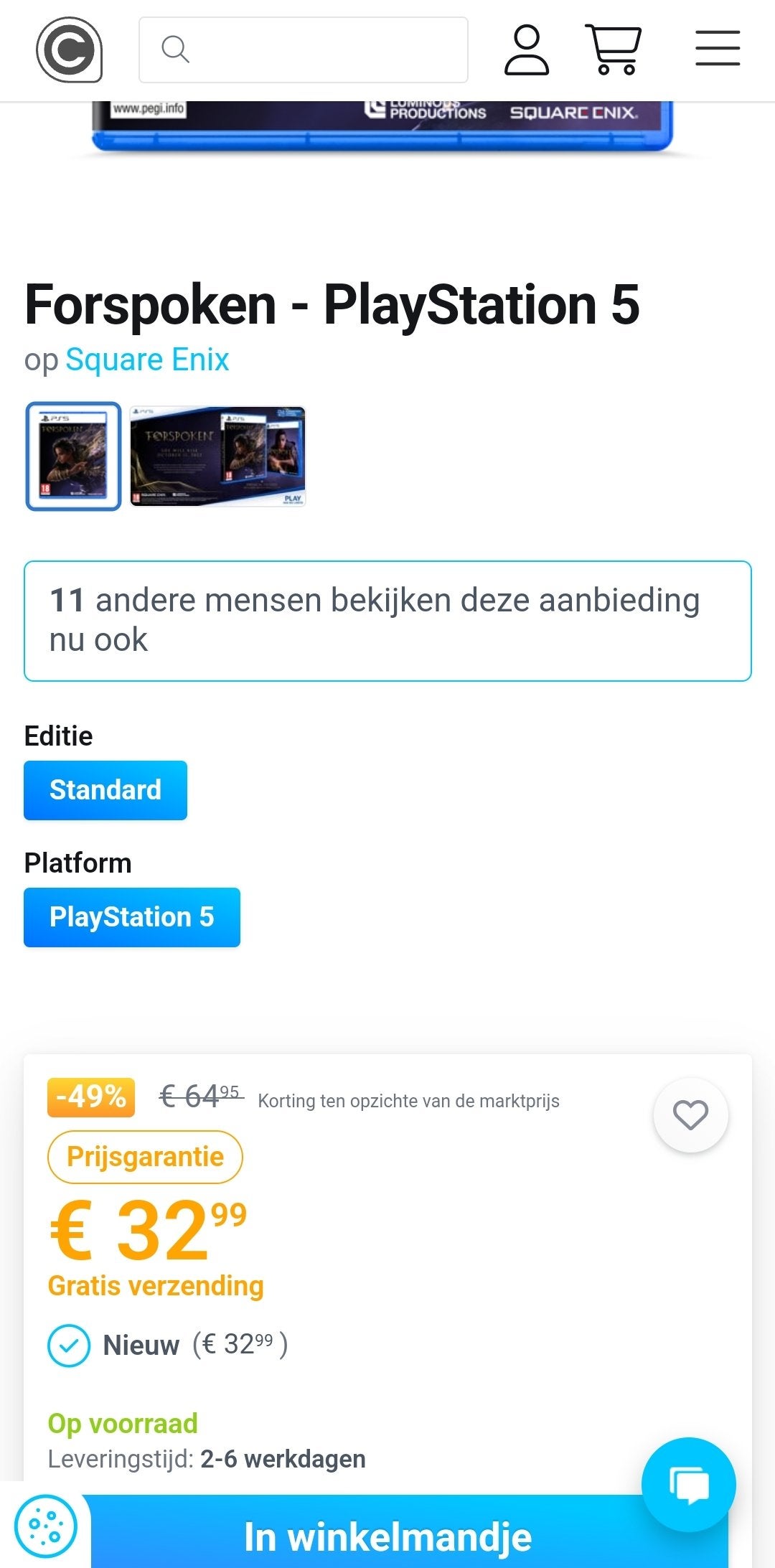Viewport: 775px width, 1568px height.
Task: Open the shopping cart
Action: [x=614, y=50]
